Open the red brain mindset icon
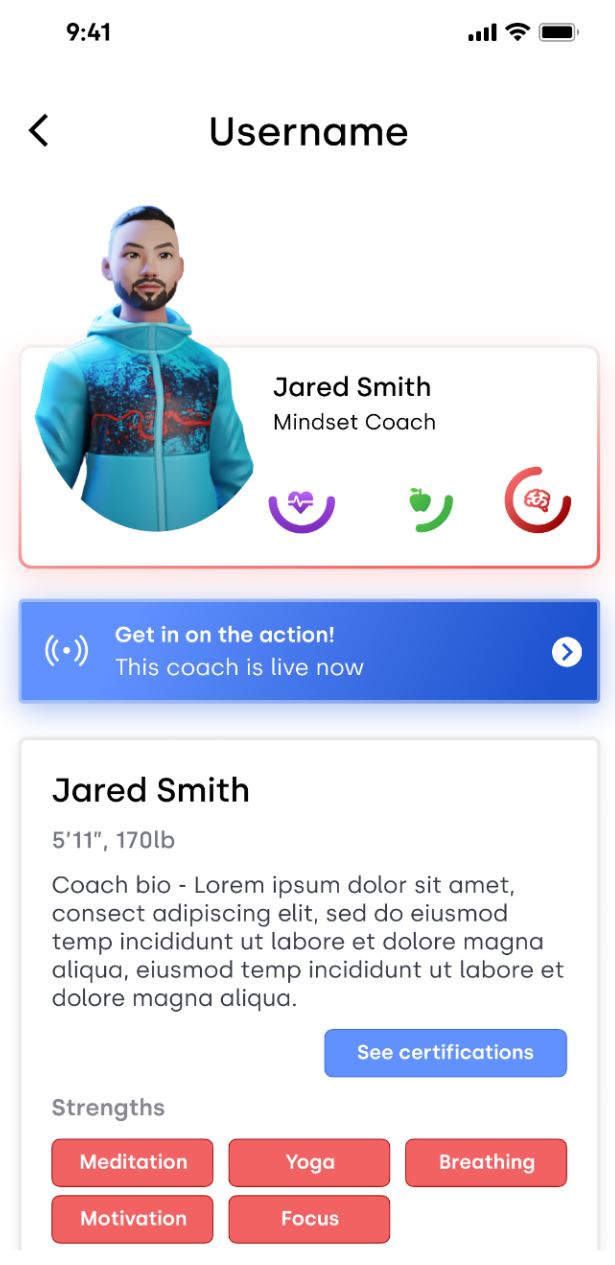The image size is (615, 1265). [x=538, y=499]
